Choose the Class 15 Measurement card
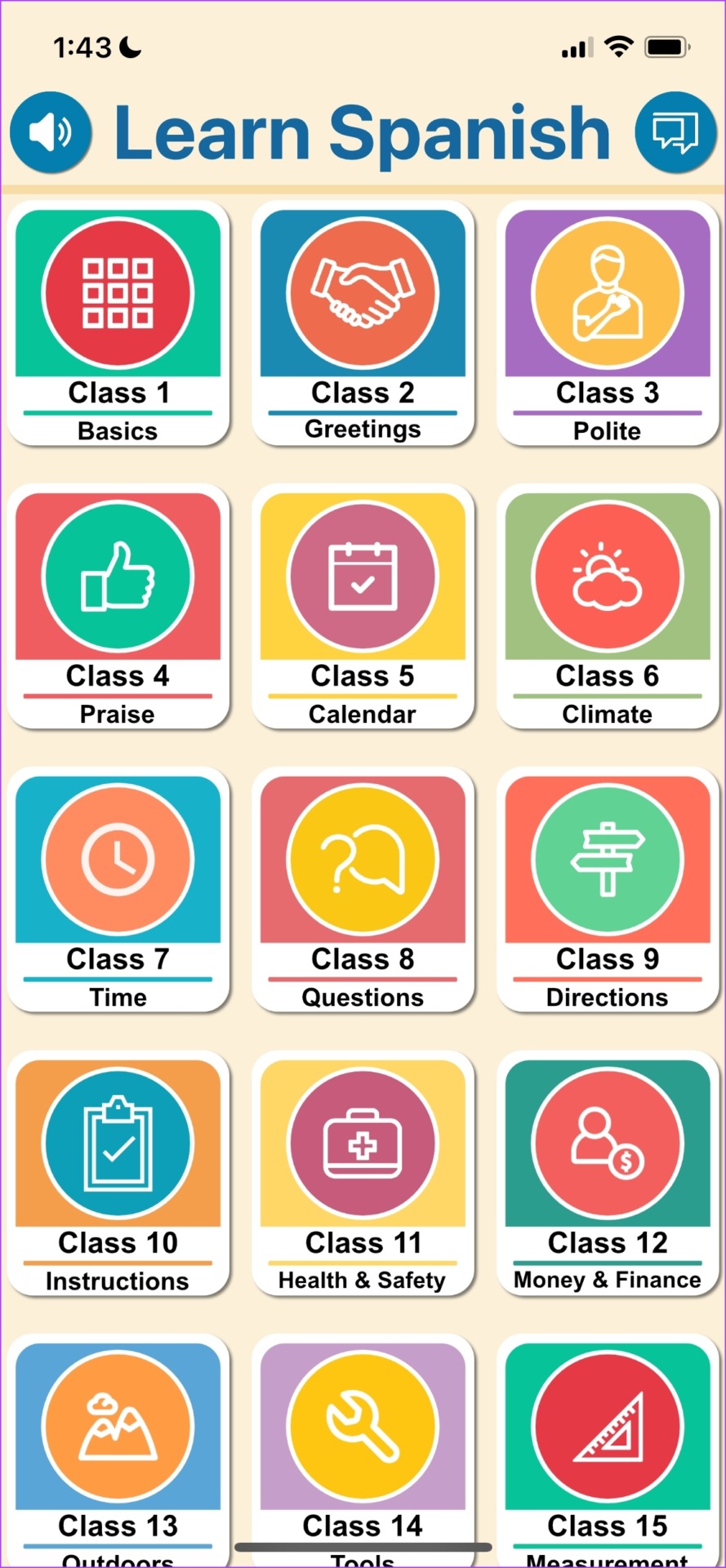This screenshot has width=726, height=1568. coord(607,1445)
